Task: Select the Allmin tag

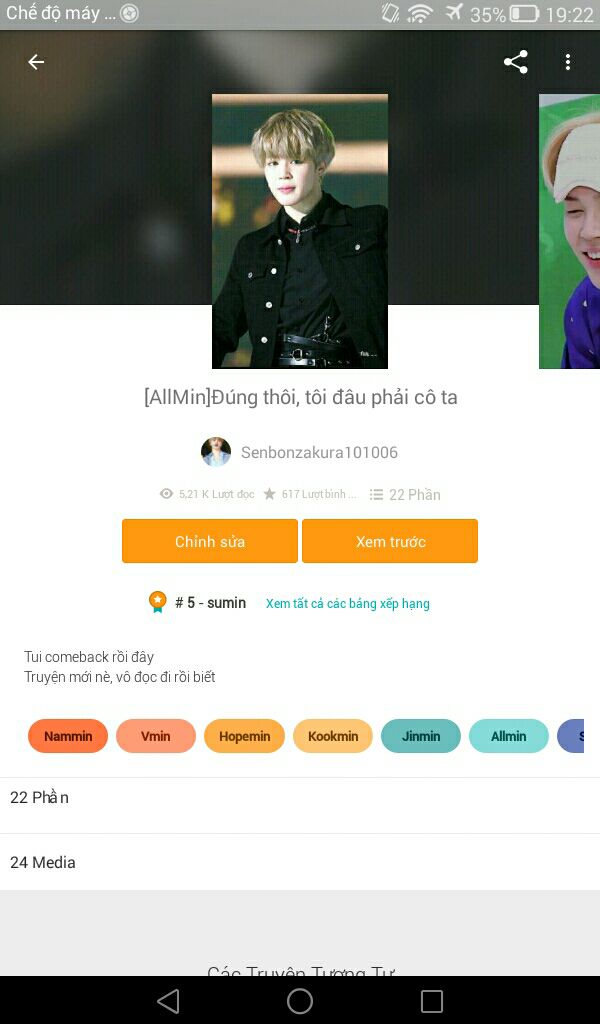Action: (509, 736)
